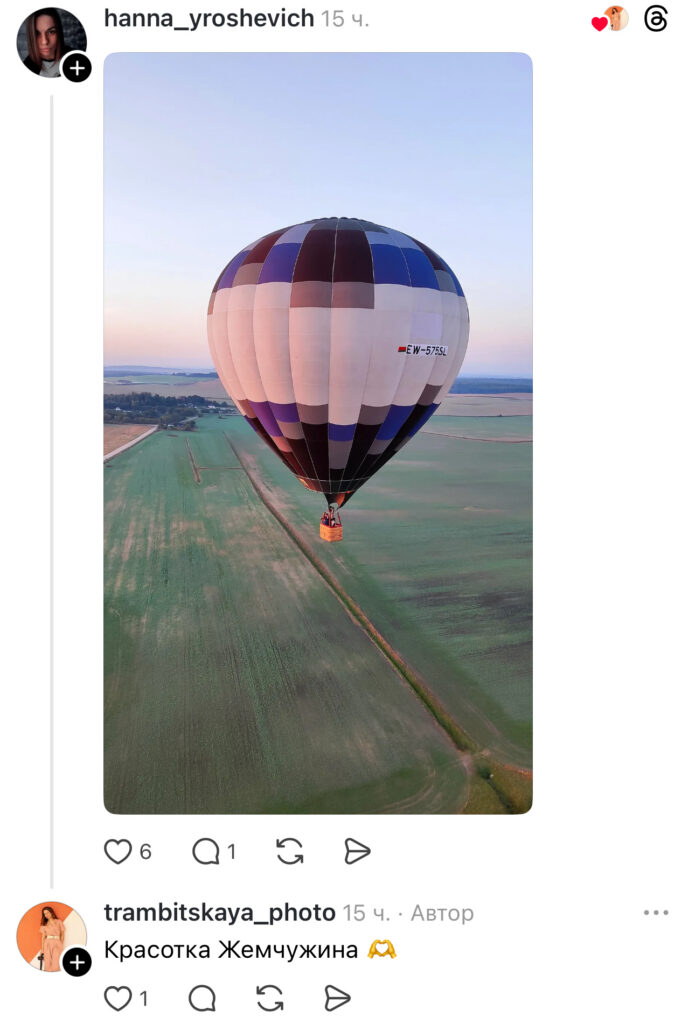Follow hanna_yroshevich via avatar plus badge

coord(77,68)
